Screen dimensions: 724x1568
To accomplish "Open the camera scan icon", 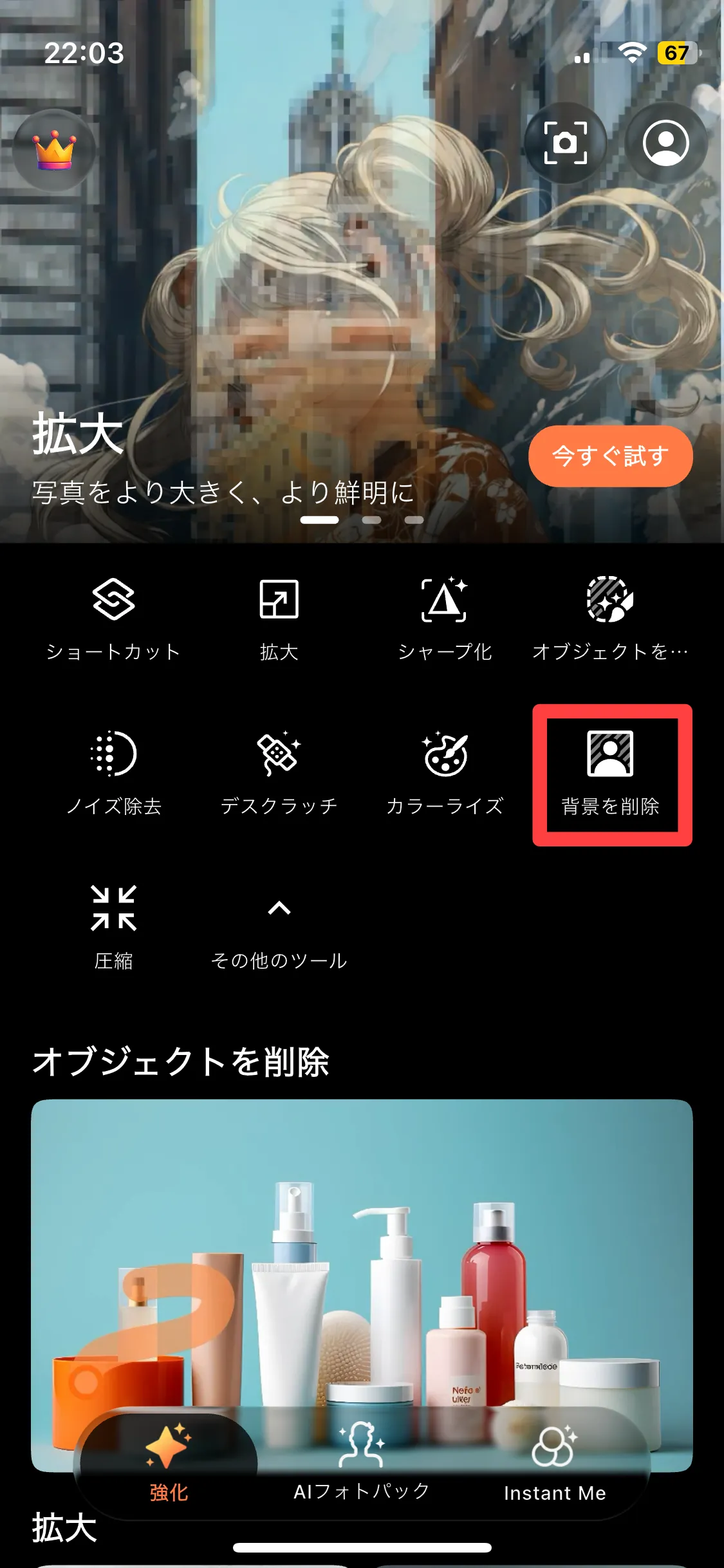I will pos(565,142).
